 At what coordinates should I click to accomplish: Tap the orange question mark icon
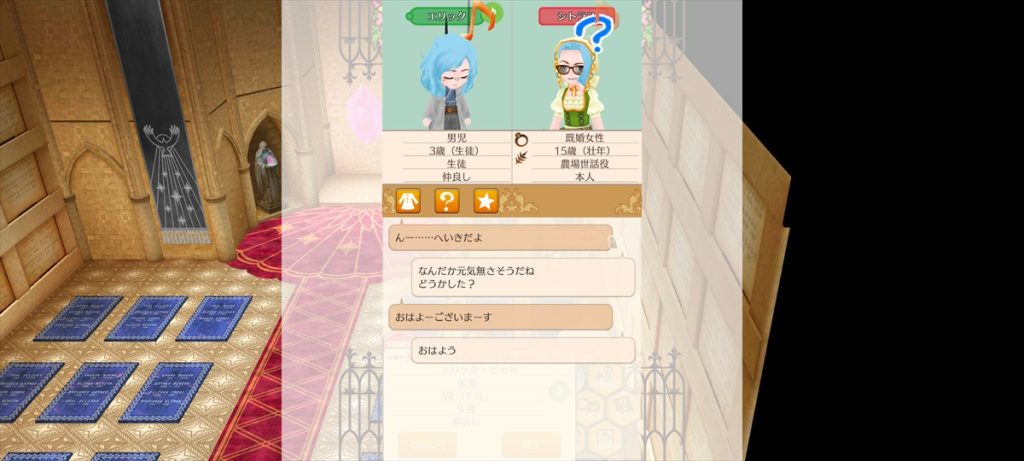click(x=447, y=201)
